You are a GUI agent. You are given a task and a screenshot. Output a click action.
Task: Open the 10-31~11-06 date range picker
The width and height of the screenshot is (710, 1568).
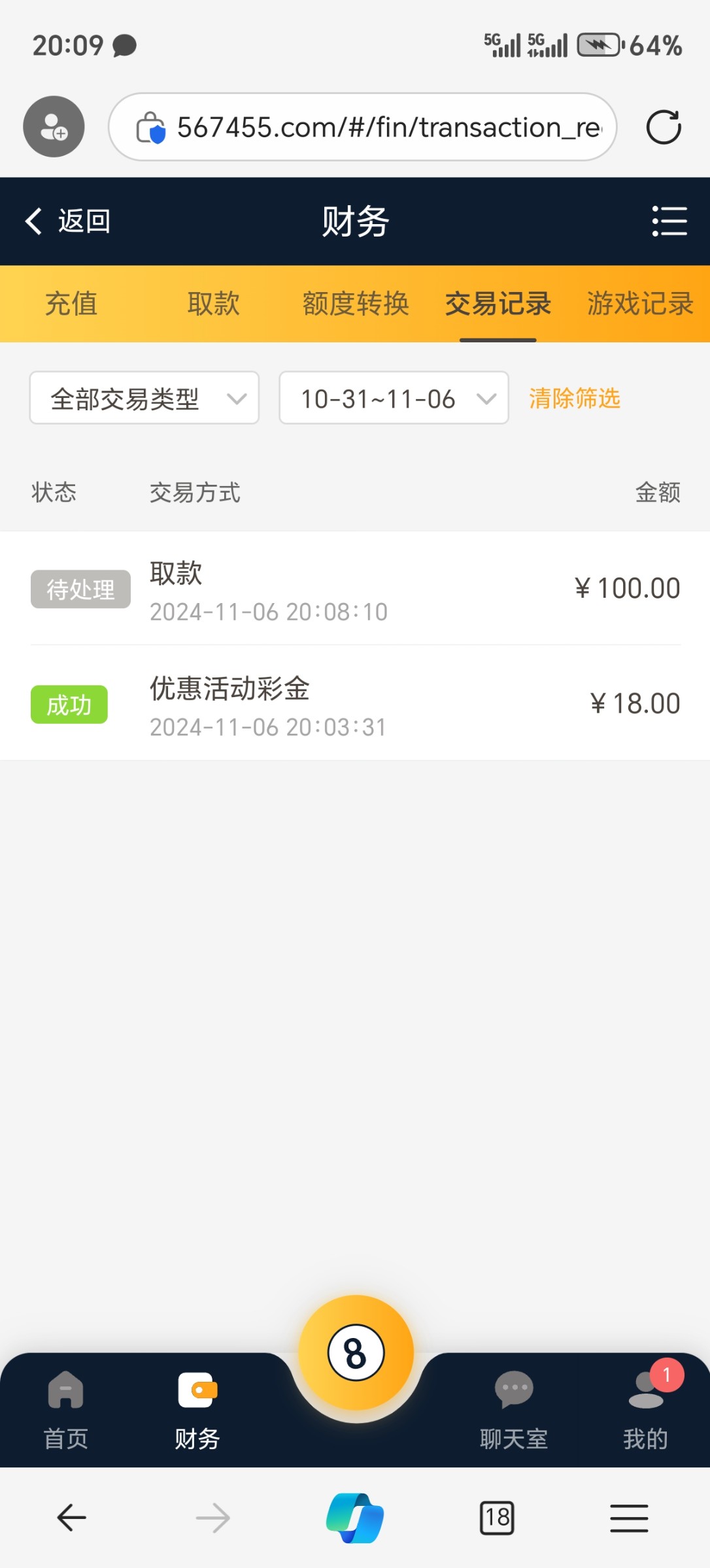click(x=394, y=398)
